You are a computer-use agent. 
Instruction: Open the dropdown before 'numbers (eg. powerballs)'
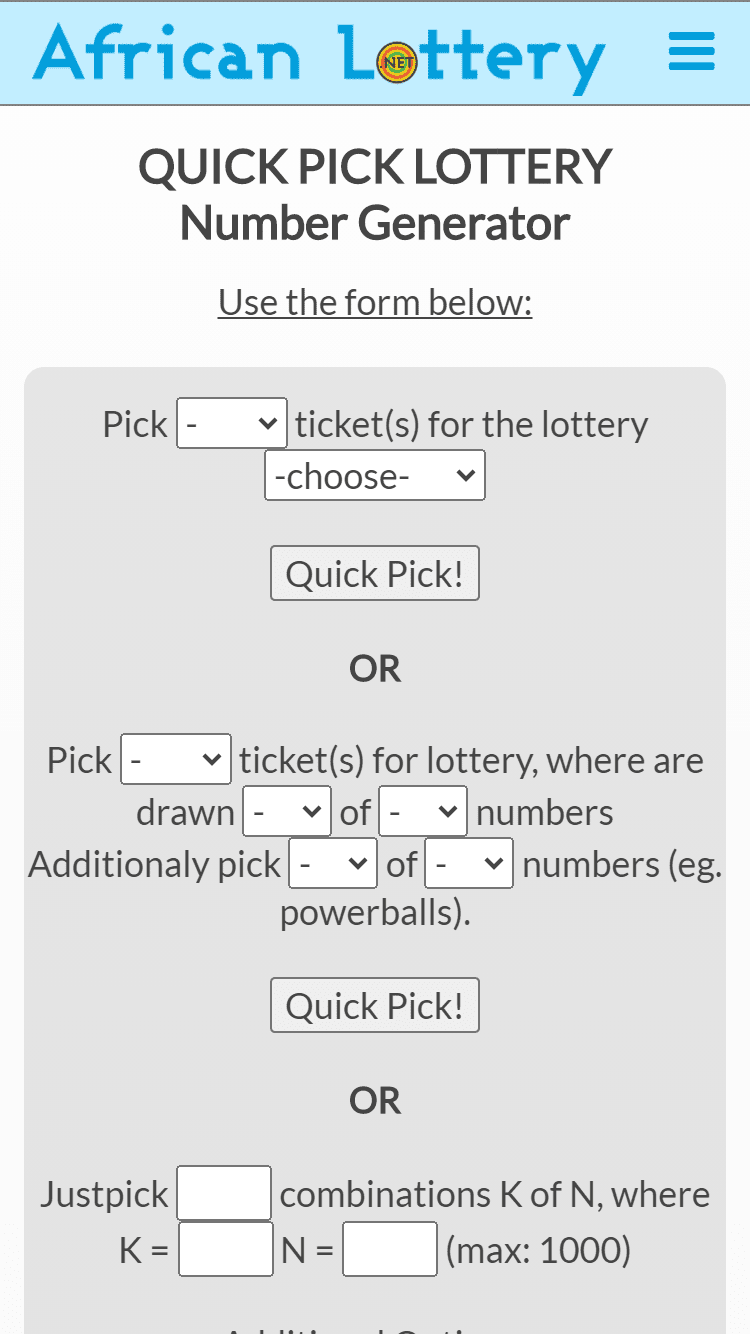(x=469, y=863)
